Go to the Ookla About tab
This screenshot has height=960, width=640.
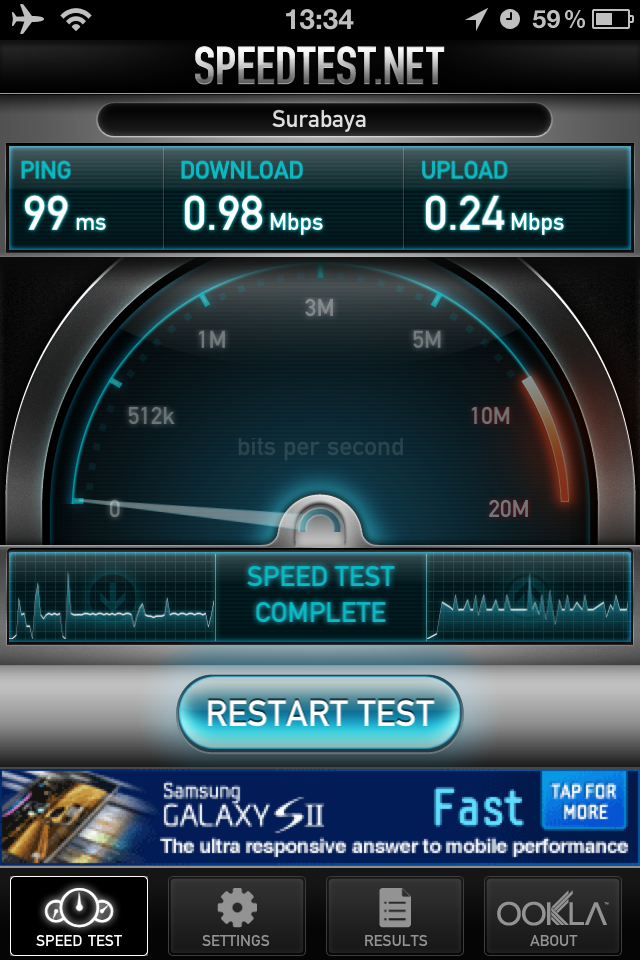(x=553, y=915)
